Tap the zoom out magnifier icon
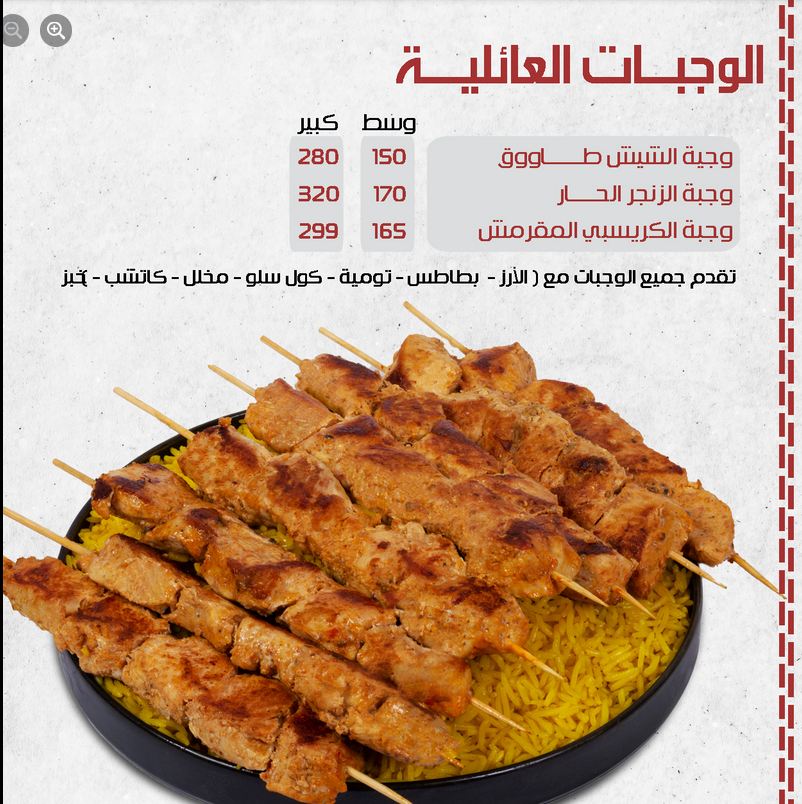Viewport: 802px width, 804px height. (x=14, y=31)
